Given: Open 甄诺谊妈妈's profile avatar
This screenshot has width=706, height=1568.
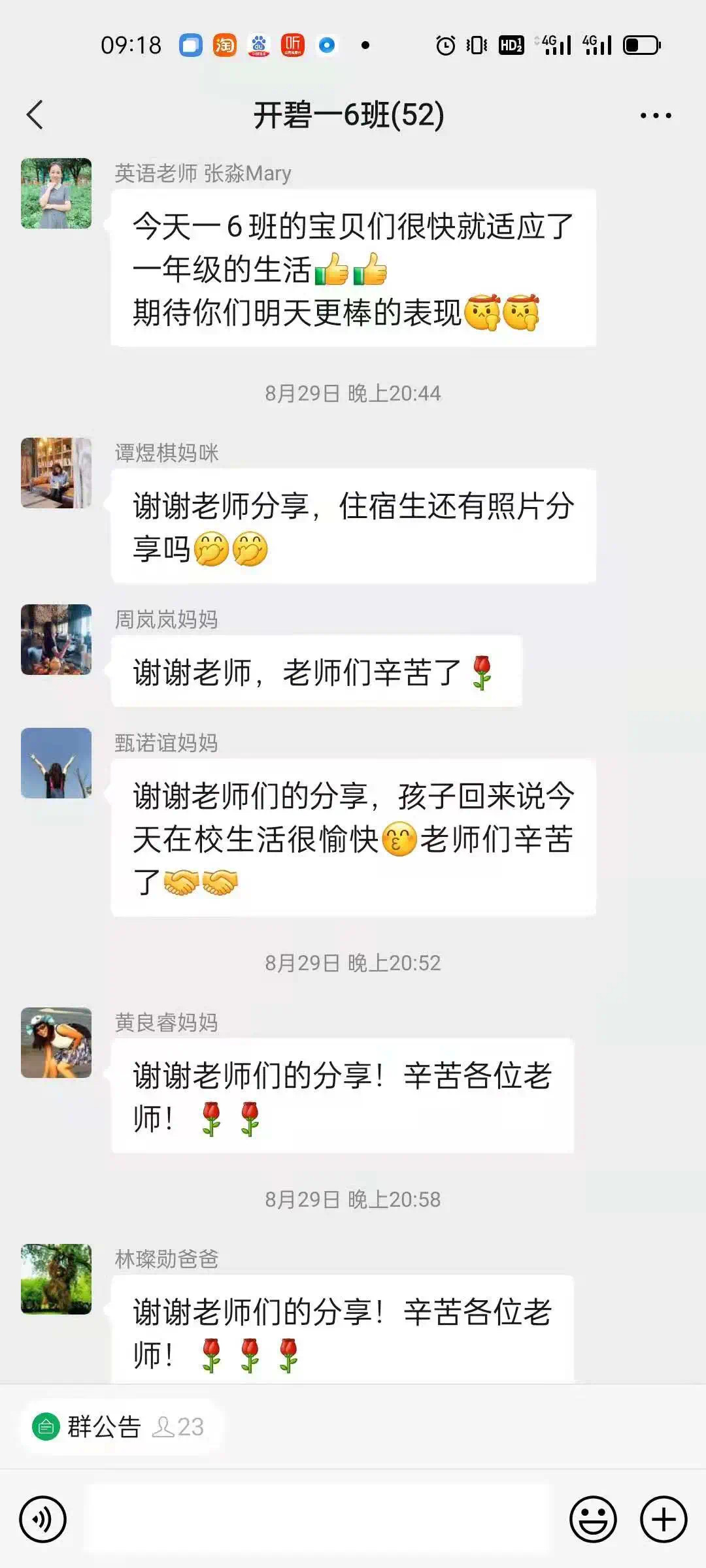Looking at the screenshot, I should click(x=56, y=763).
